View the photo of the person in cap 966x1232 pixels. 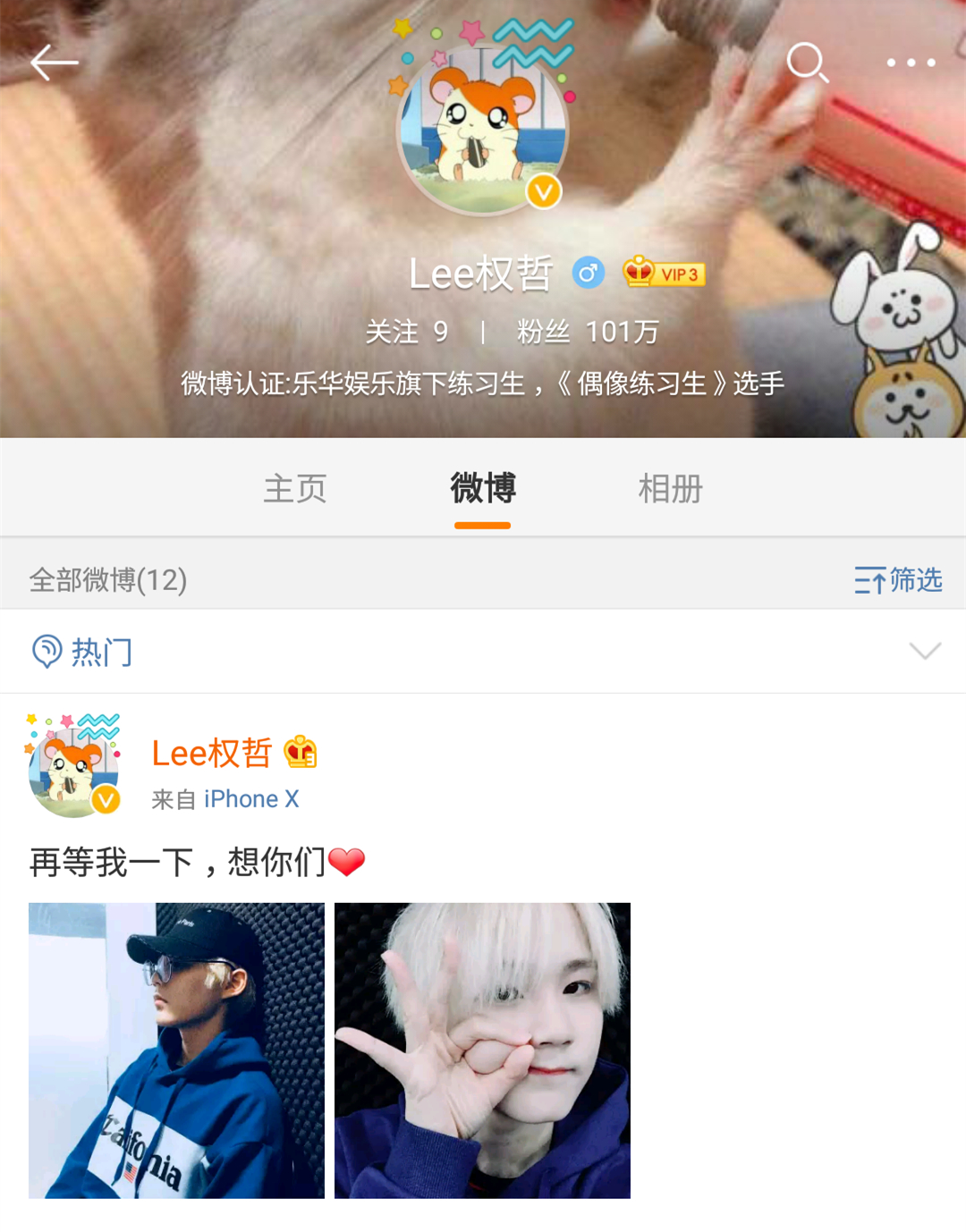(x=176, y=1051)
